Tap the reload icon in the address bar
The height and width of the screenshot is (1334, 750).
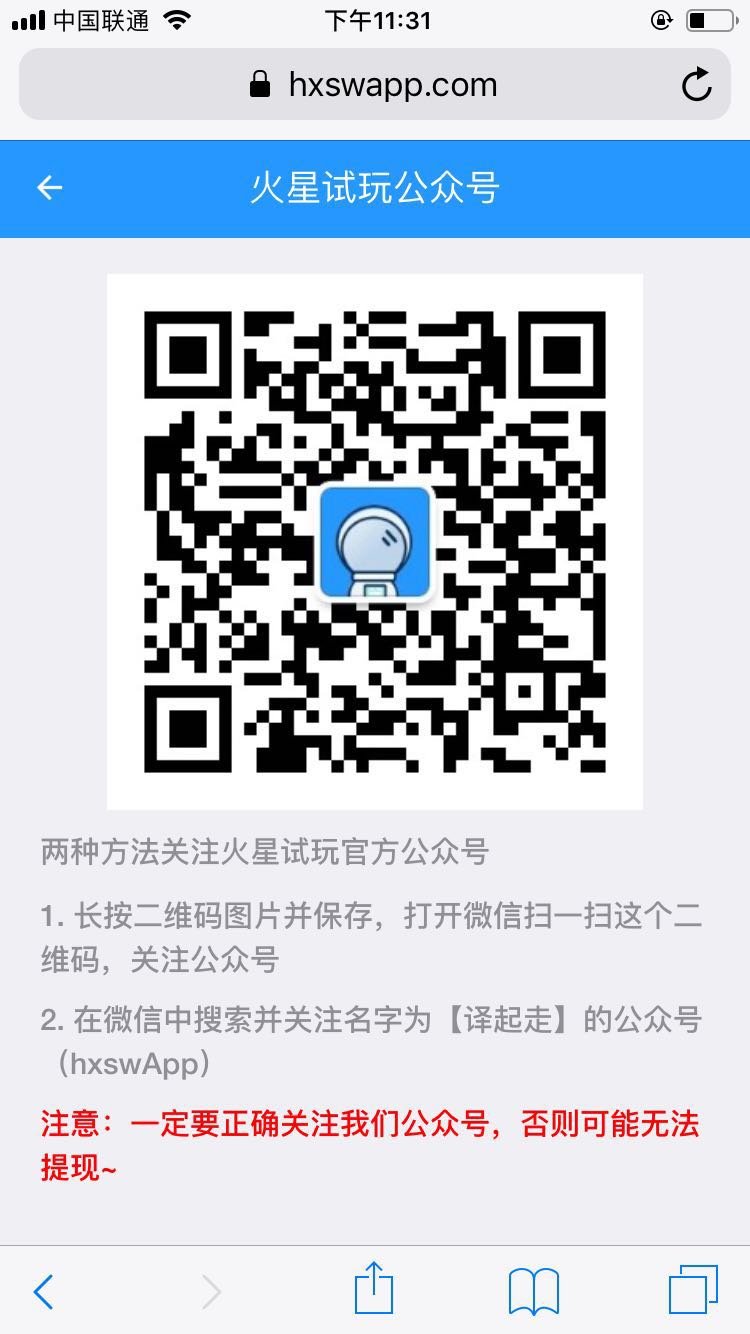[697, 84]
